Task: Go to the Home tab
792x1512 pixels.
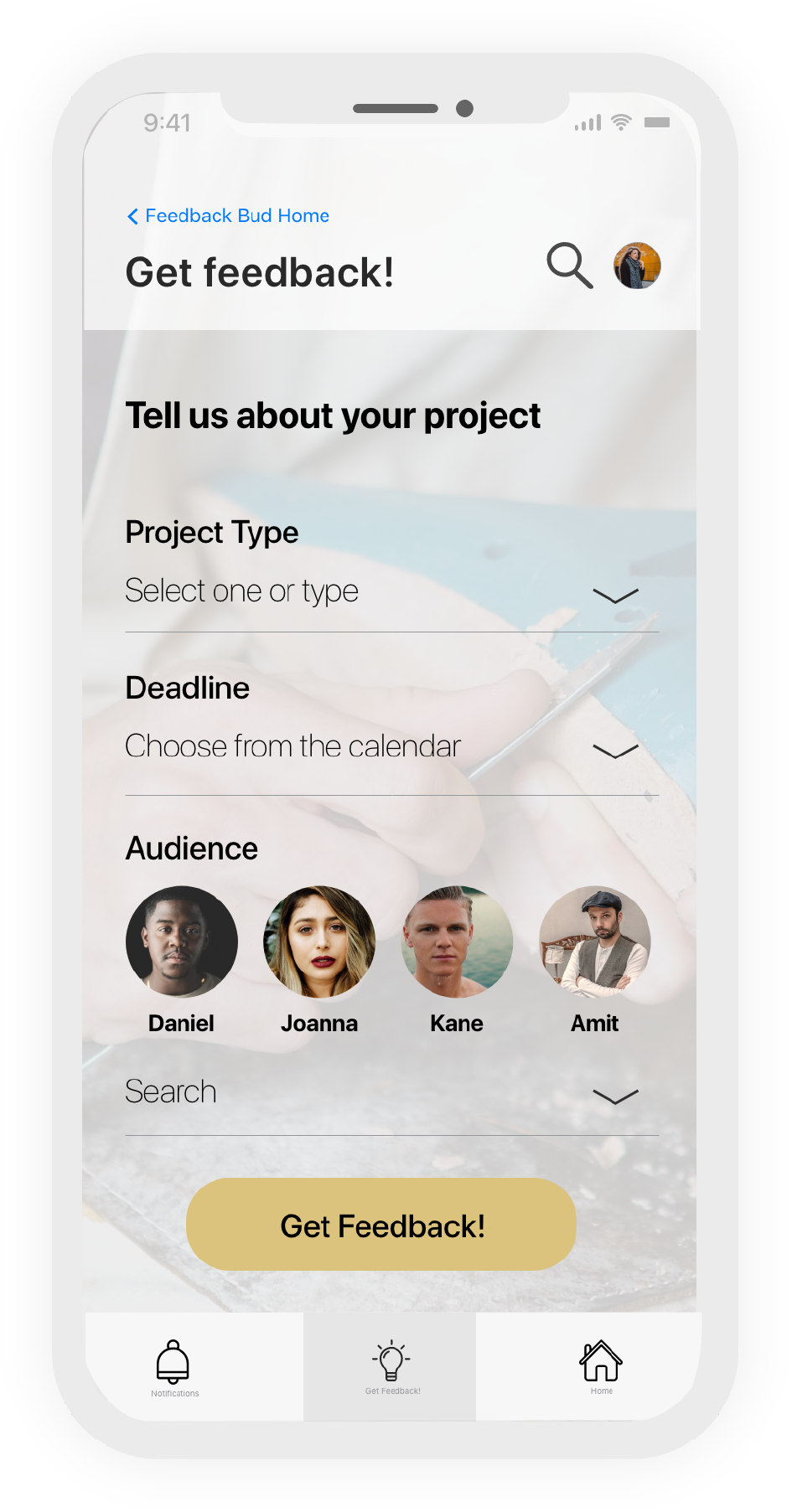Action: (601, 1366)
